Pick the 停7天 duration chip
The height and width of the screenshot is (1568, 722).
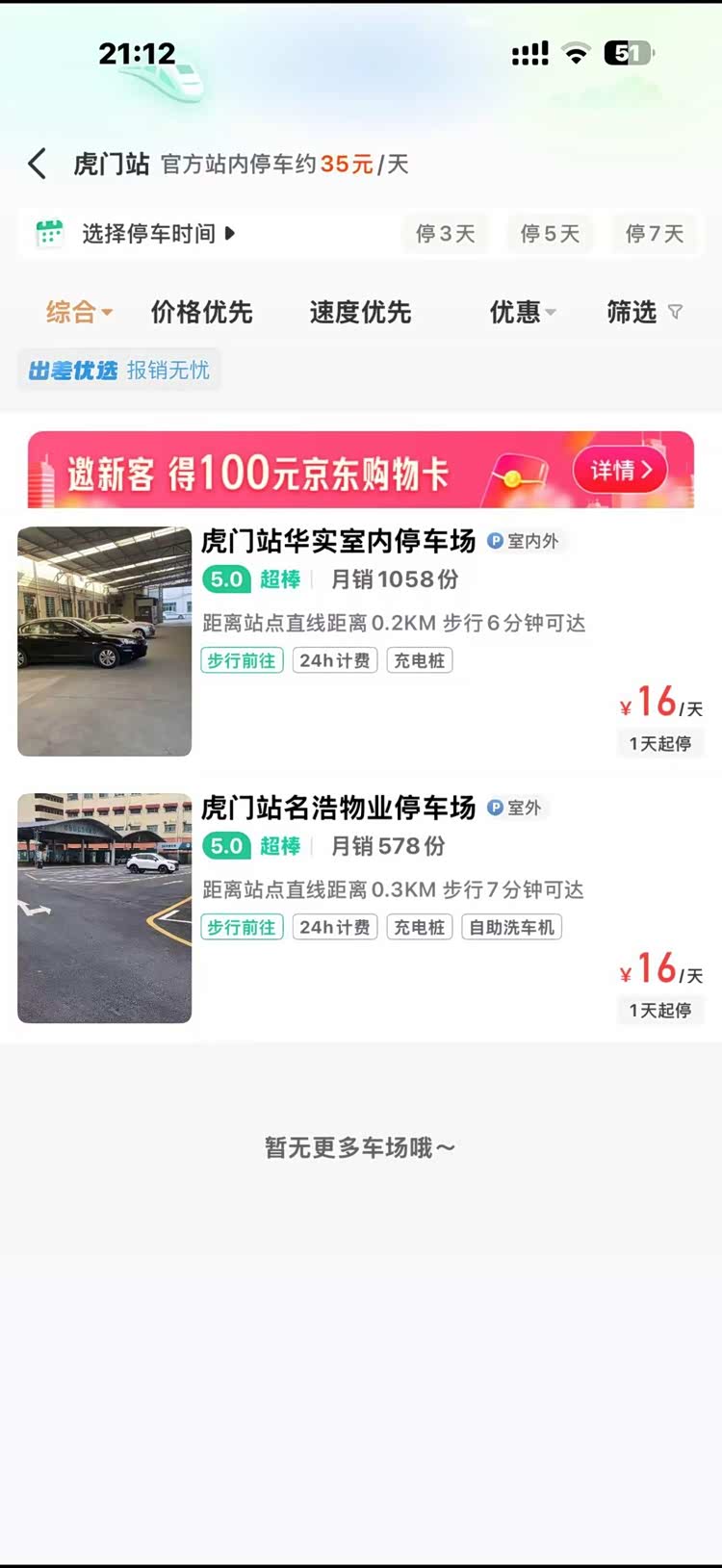655,234
